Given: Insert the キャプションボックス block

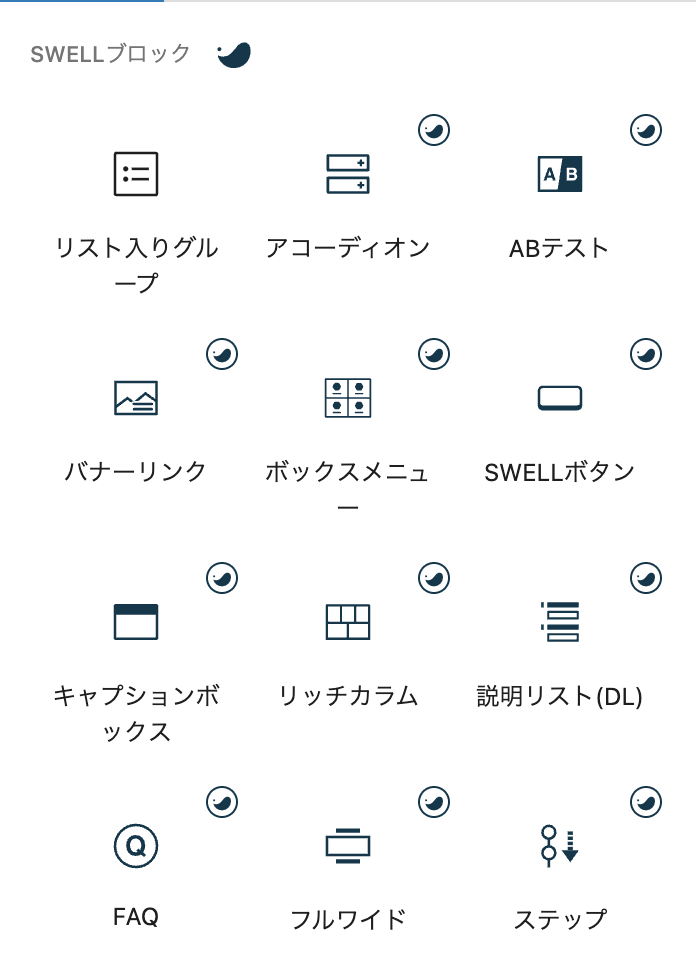Looking at the screenshot, I should (136, 622).
